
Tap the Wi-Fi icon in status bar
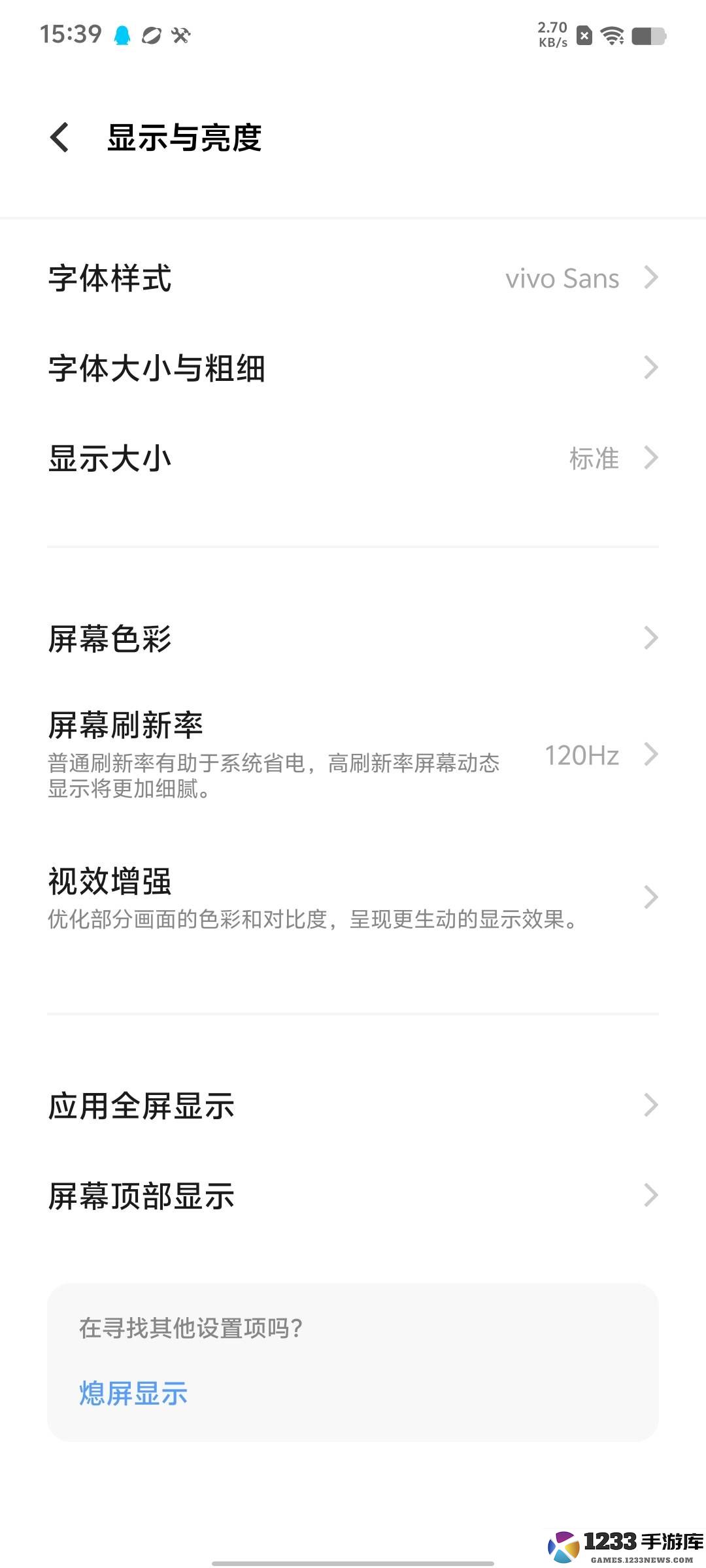point(611,37)
